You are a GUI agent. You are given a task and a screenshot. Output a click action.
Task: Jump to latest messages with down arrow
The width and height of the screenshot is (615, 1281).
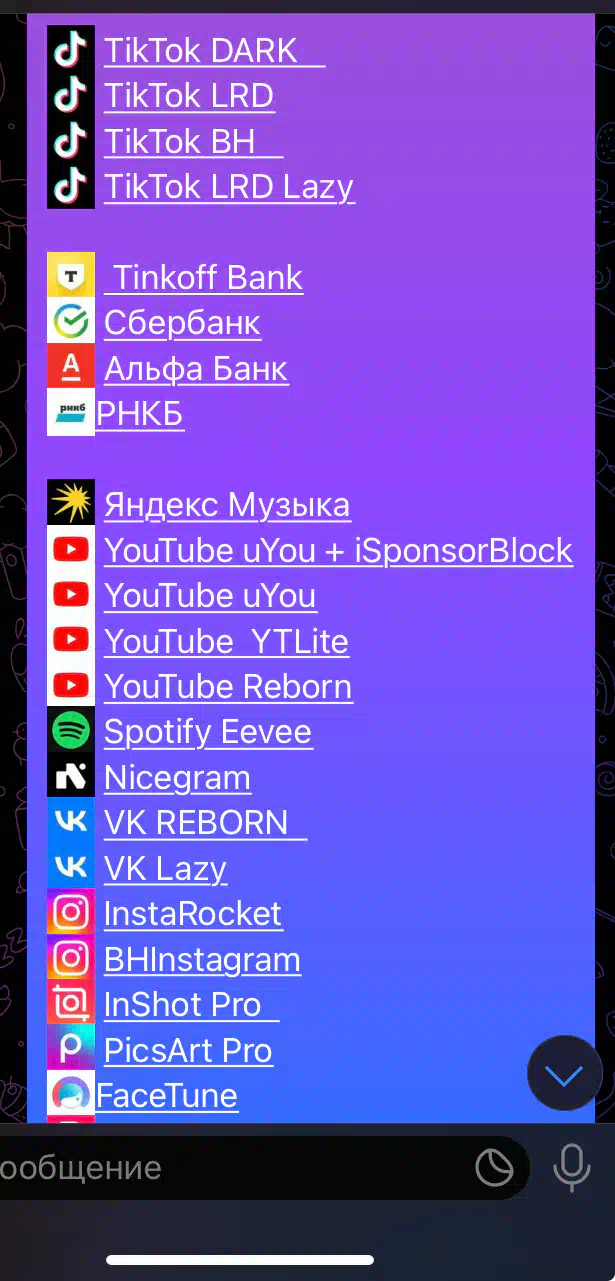pyautogui.click(x=565, y=1073)
